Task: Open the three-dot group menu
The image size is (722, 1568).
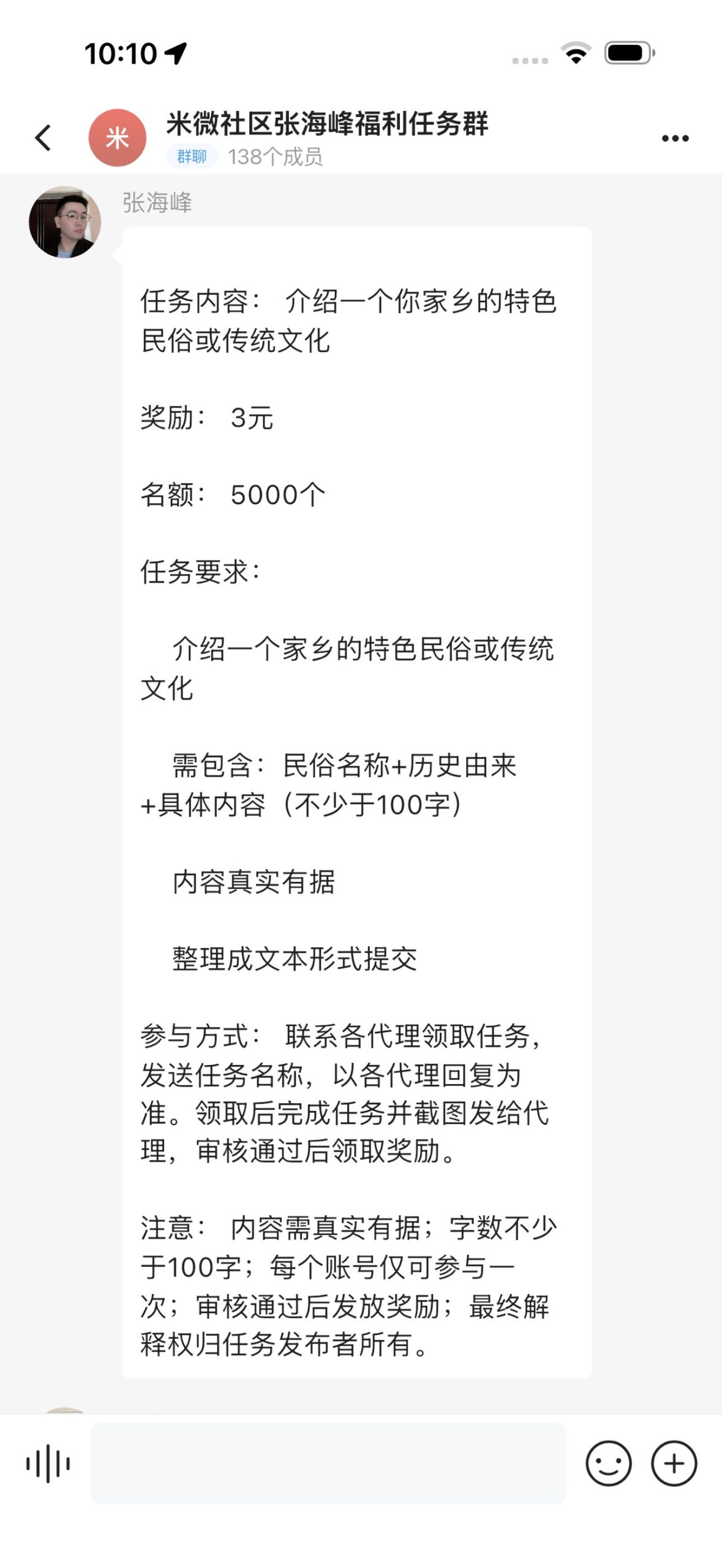Action: point(675,138)
